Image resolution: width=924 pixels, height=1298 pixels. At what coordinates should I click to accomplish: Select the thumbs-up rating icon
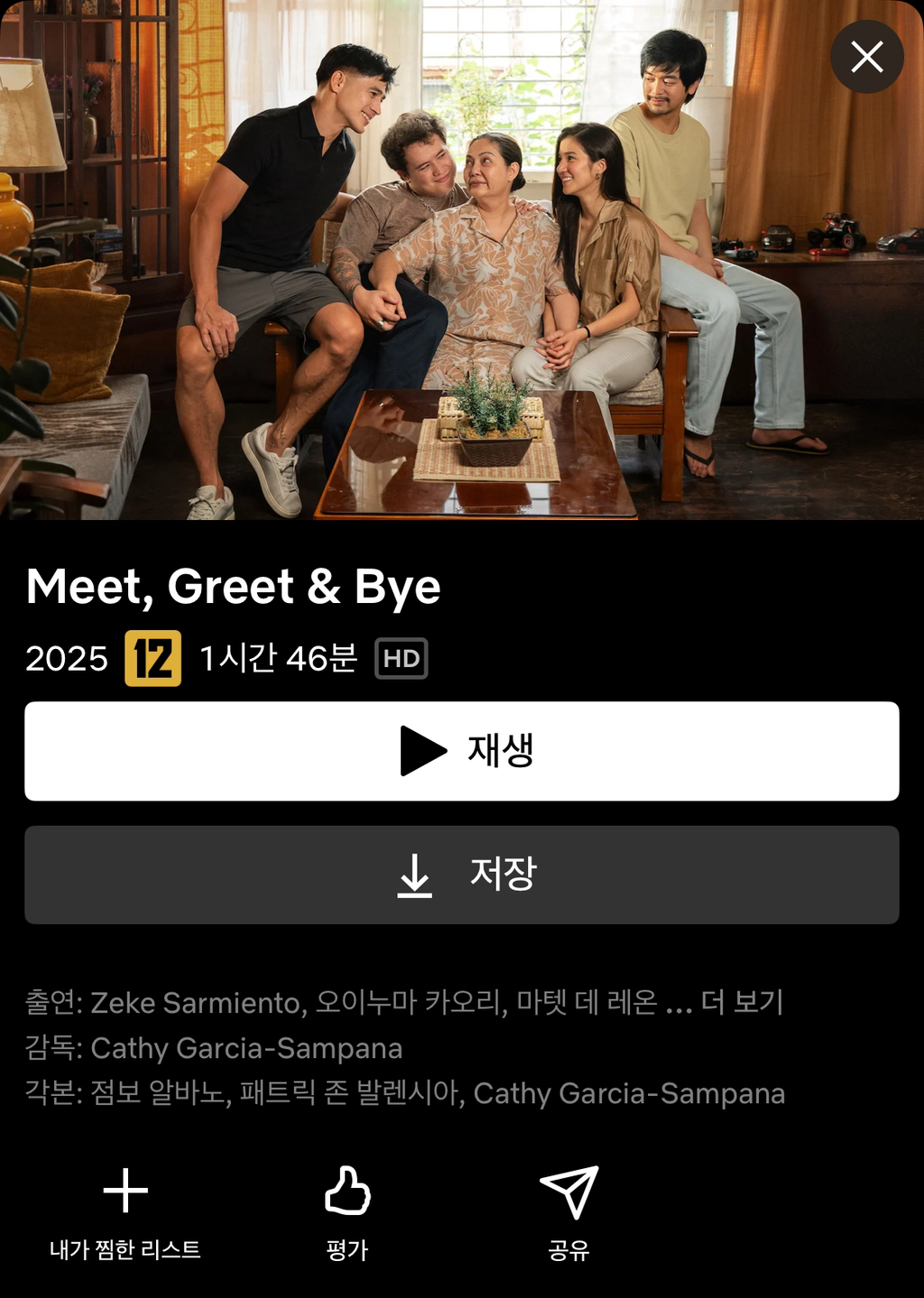click(346, 1190)
